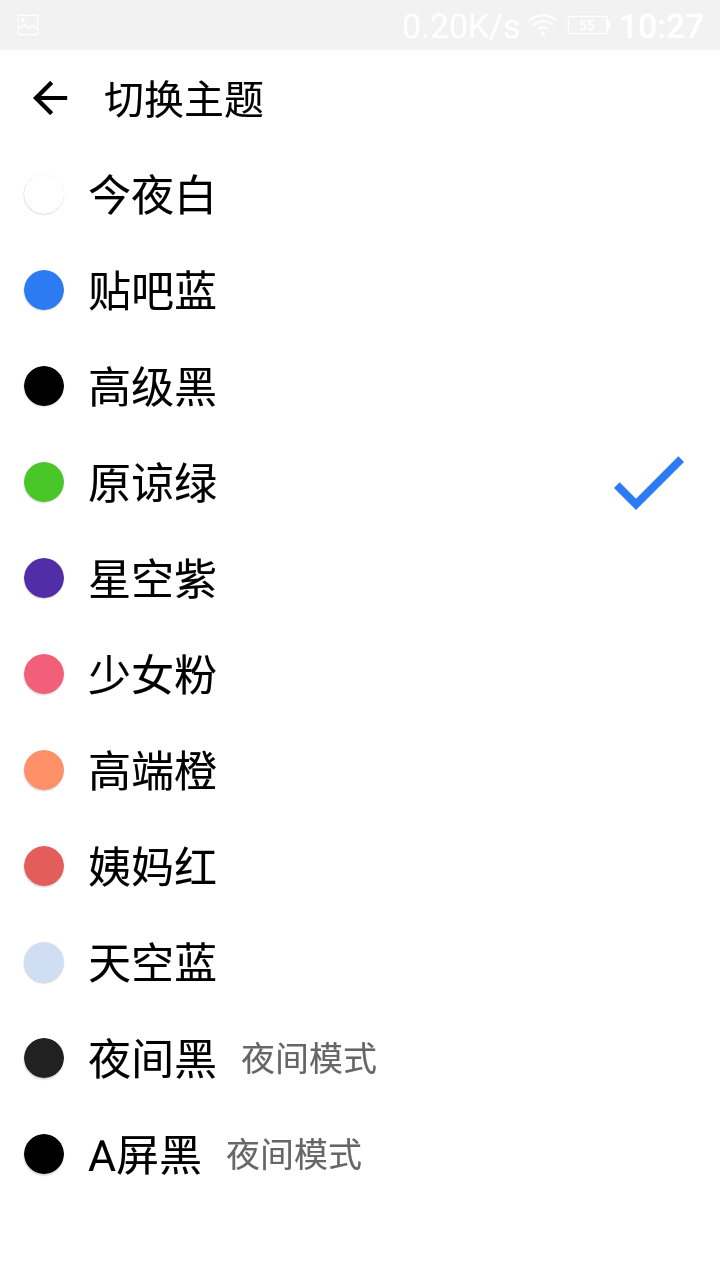Tap the 原谅绿 theme option
The width and height of the screenshot is (720, 1280).
pyautogui.click(x=152, y=483)
